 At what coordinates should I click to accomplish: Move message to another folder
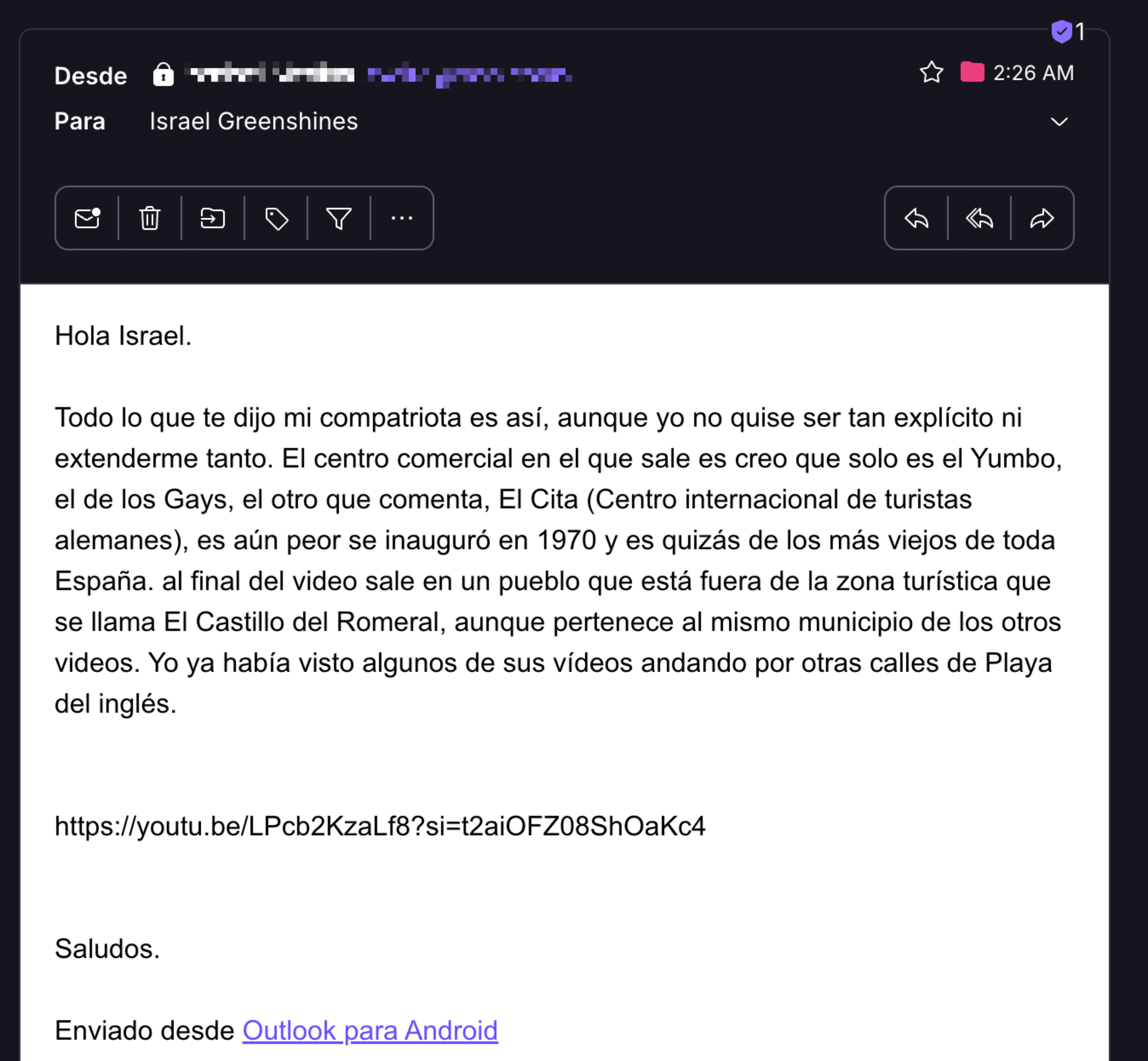click(213, 218)
